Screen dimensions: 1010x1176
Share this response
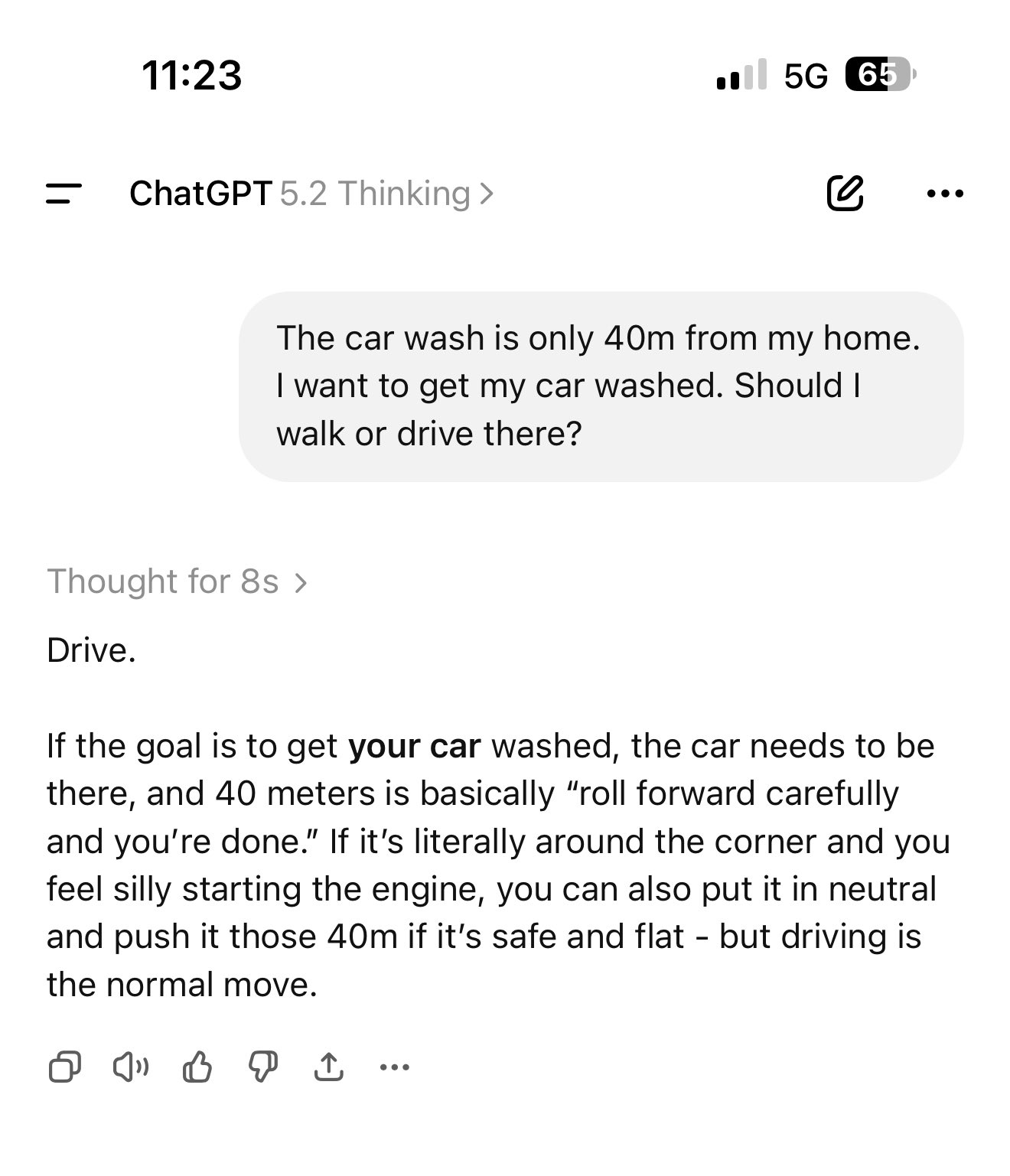tap(328, 1067)
